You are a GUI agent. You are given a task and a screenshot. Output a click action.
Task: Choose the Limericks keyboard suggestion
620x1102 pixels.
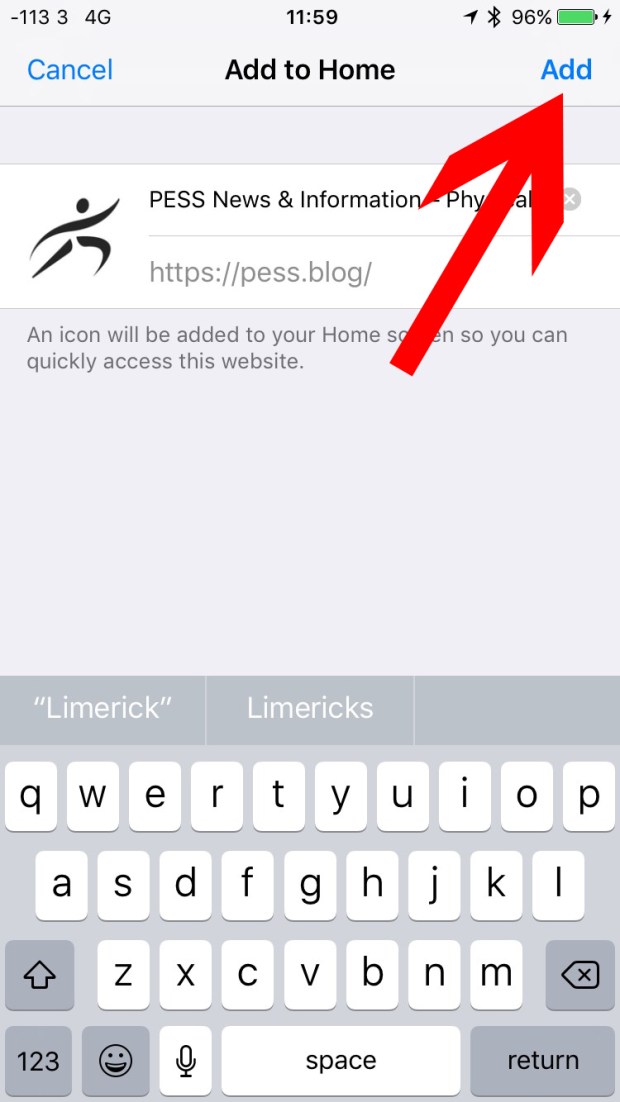[x=310, y=708]
